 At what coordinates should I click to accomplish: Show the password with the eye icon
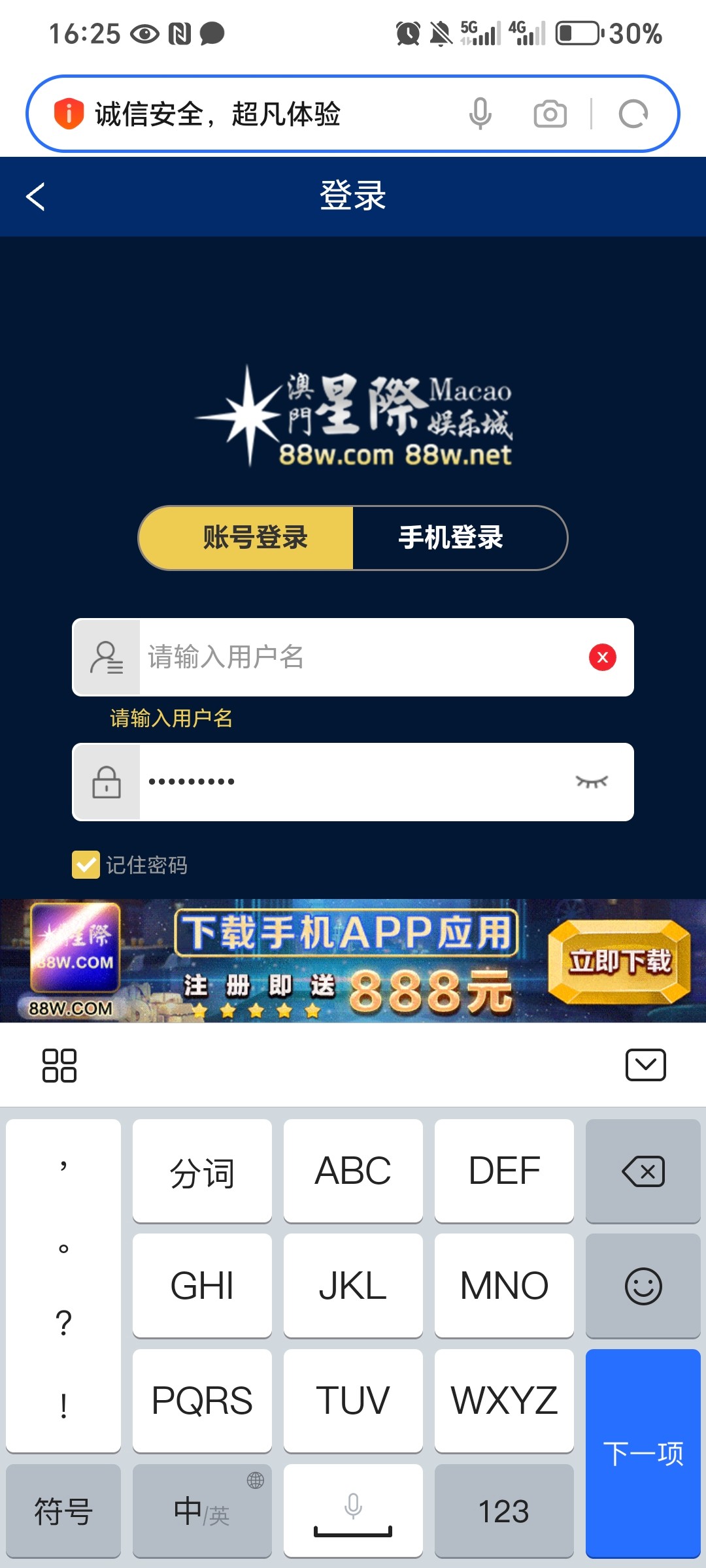[592, 782]
